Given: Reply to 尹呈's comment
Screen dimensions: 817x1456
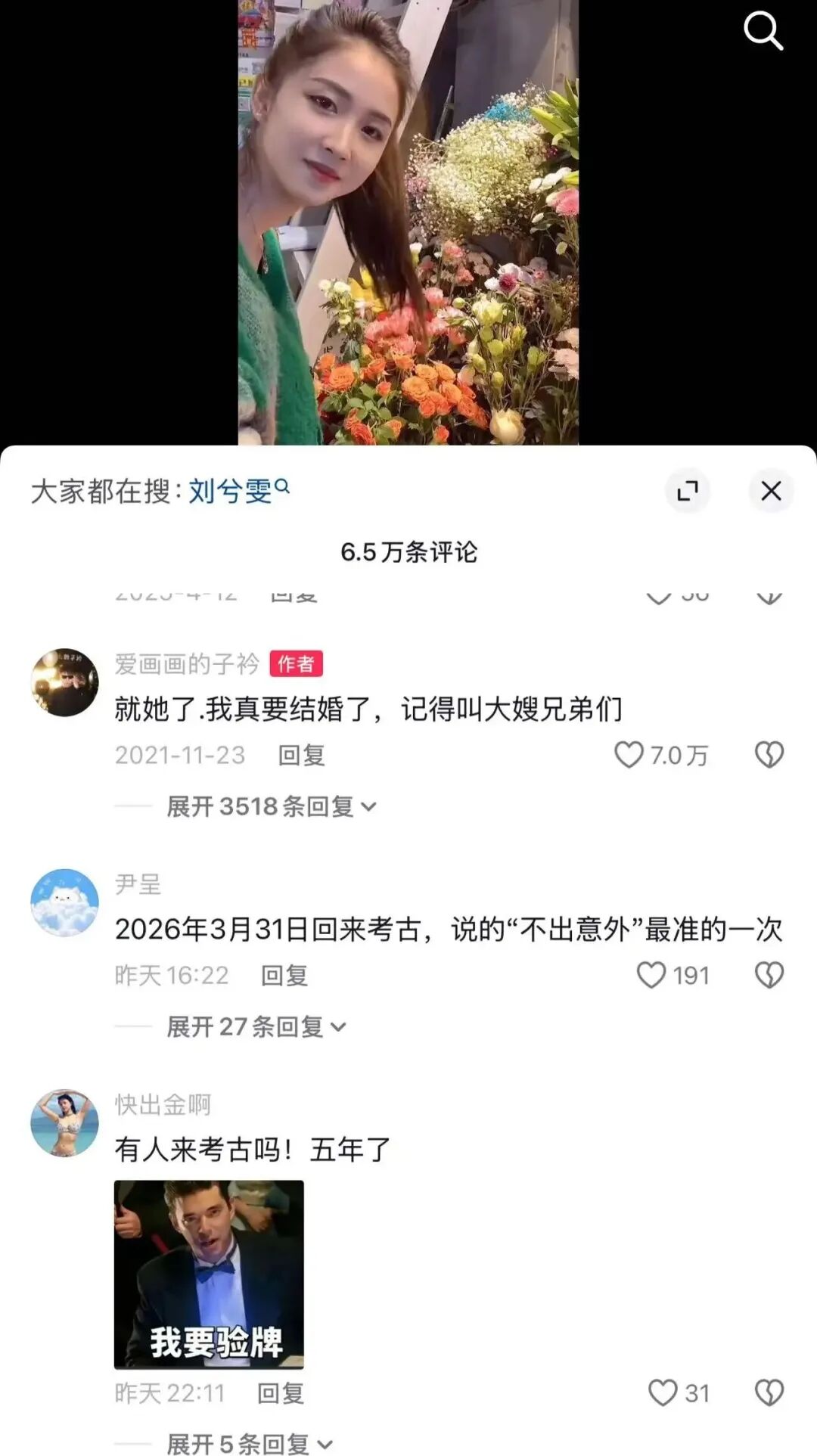Looking at the screenshot, I should click(284, 976).
